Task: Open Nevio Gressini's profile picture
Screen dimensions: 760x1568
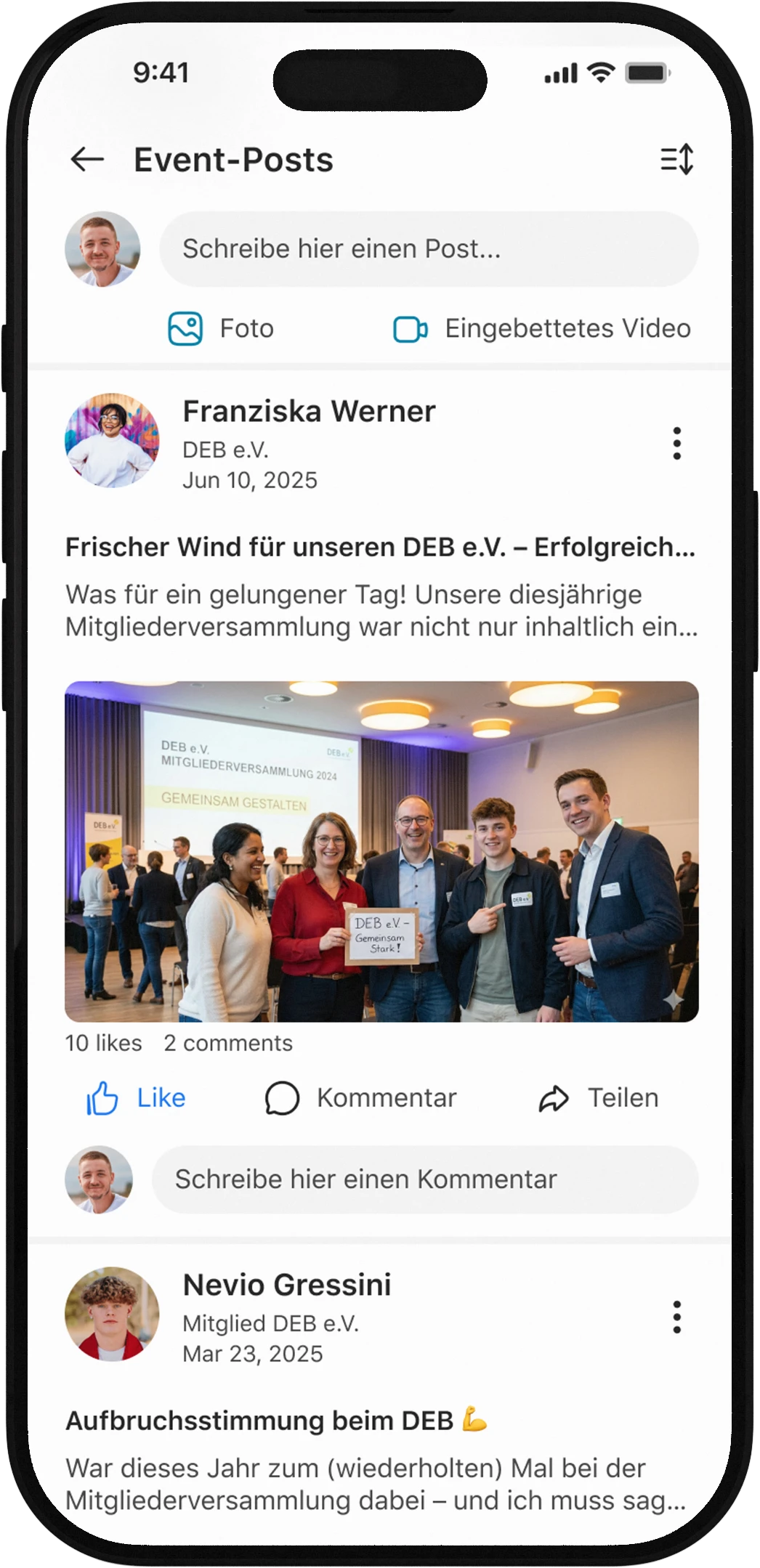Action: pos(112,1315)
